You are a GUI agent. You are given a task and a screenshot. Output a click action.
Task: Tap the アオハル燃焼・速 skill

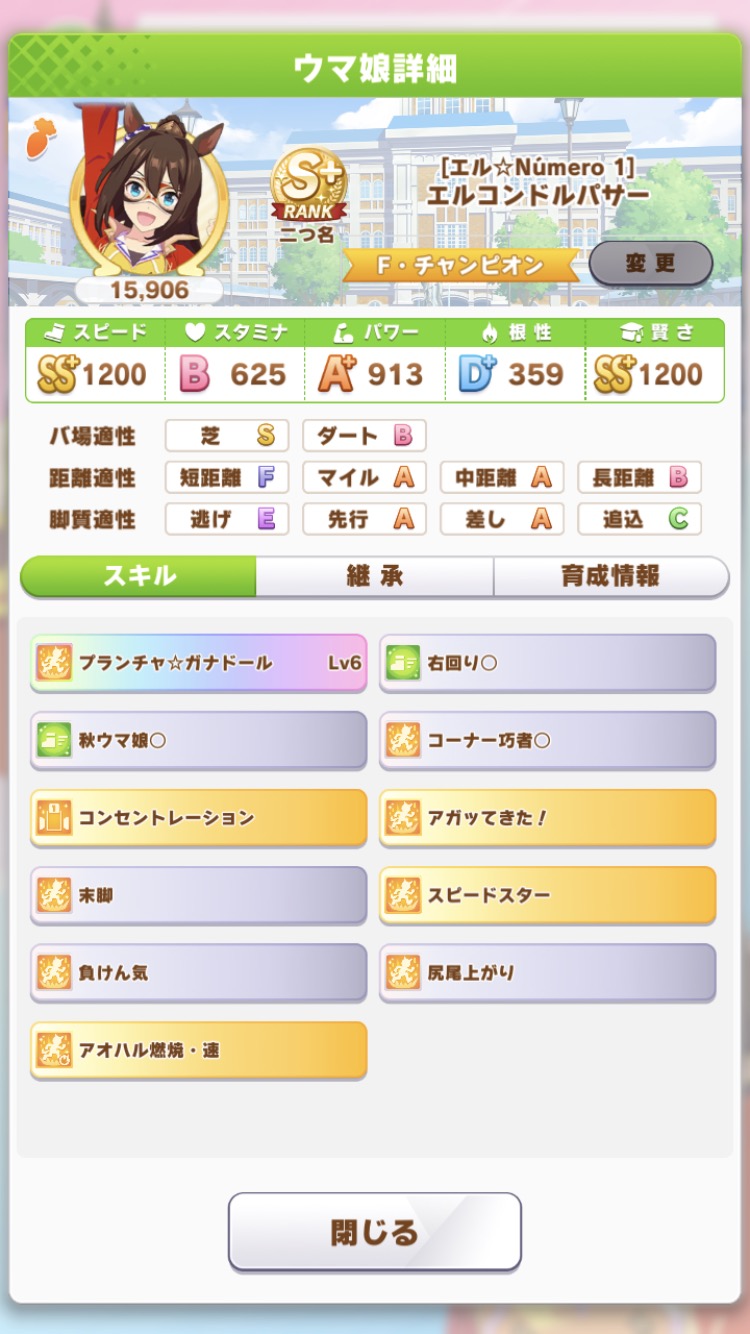pyautogui.click(x=198, y=1050)
